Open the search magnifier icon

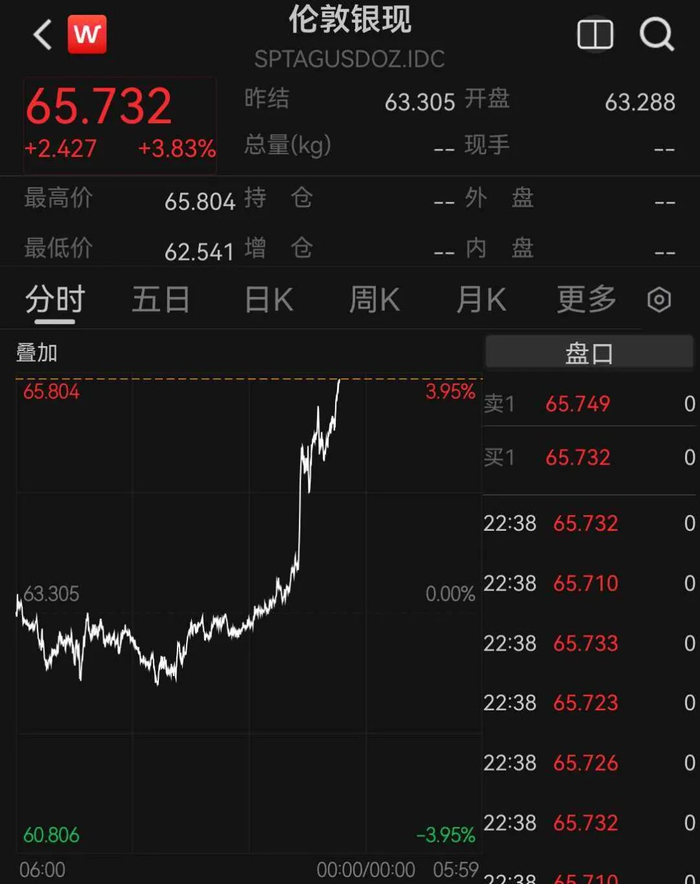[657, 34]
